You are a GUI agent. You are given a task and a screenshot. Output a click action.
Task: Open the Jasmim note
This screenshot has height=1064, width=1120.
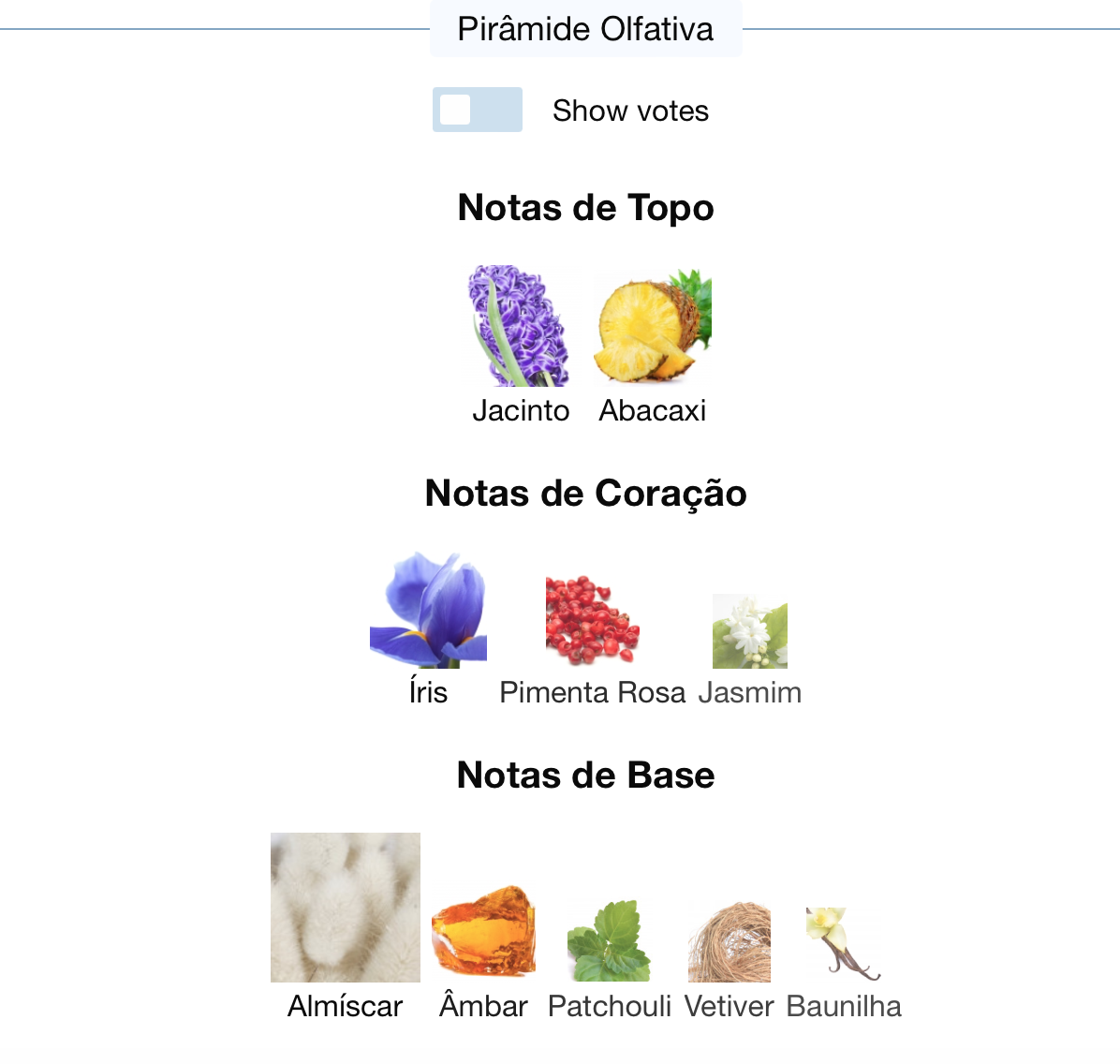tap(749, 631)
